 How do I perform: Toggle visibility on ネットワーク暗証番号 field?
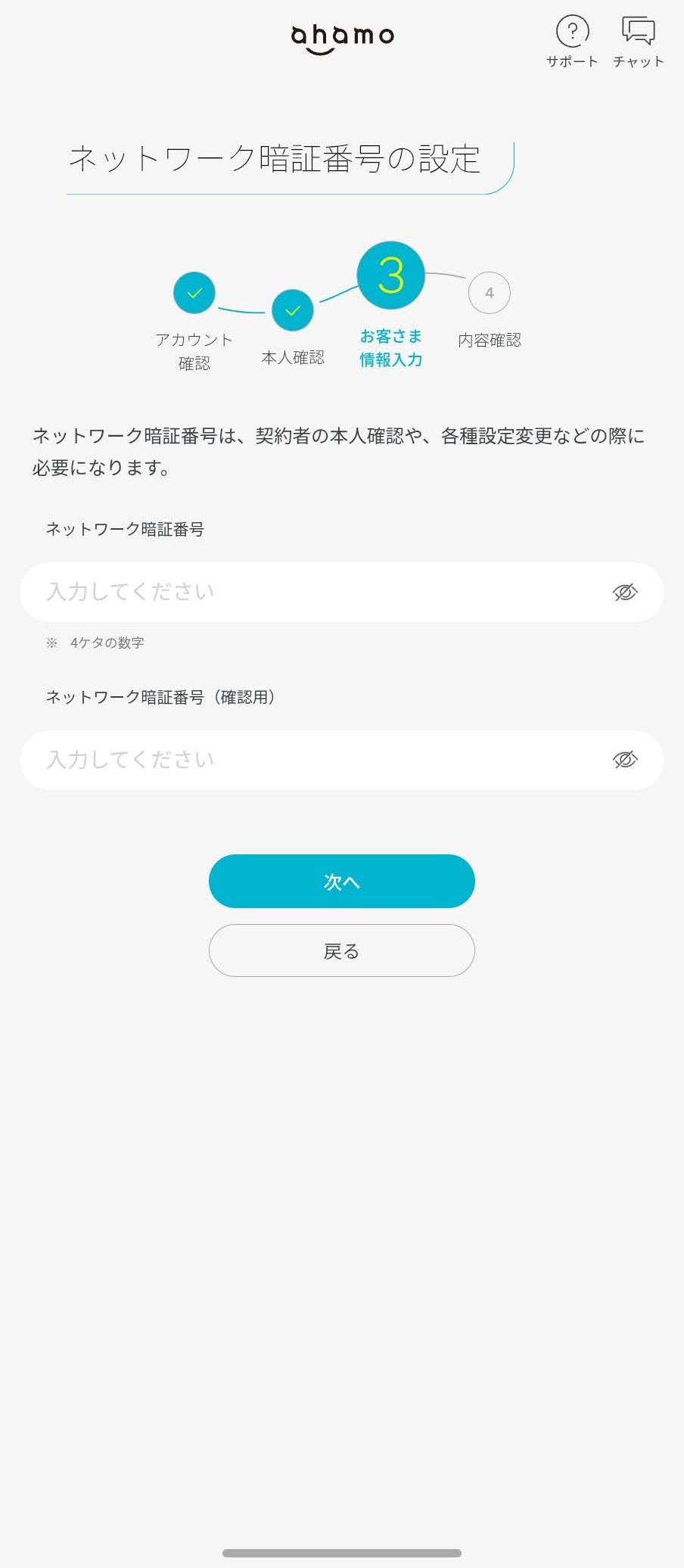[x=625, y=593]
